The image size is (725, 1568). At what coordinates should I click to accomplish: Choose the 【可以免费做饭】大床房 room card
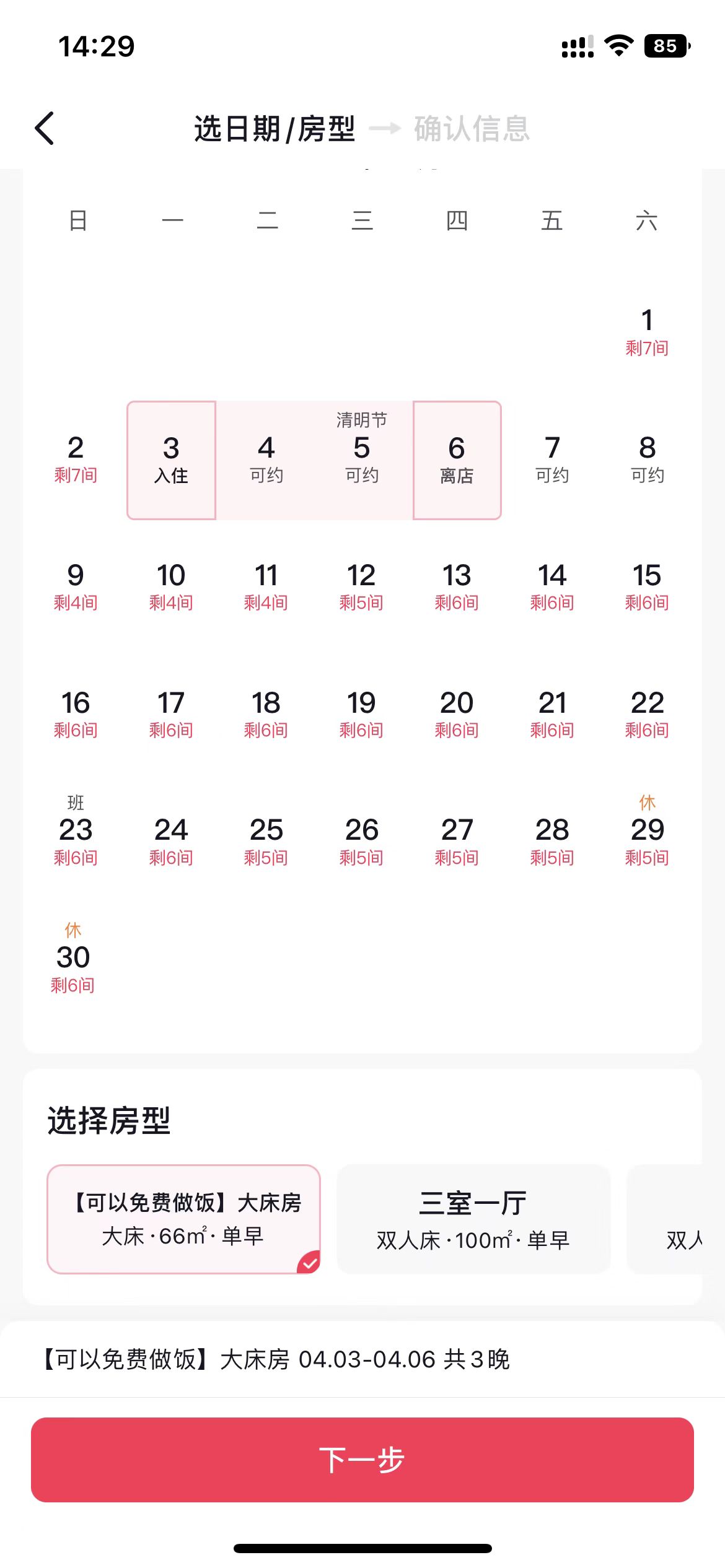tap(183, 1219)
